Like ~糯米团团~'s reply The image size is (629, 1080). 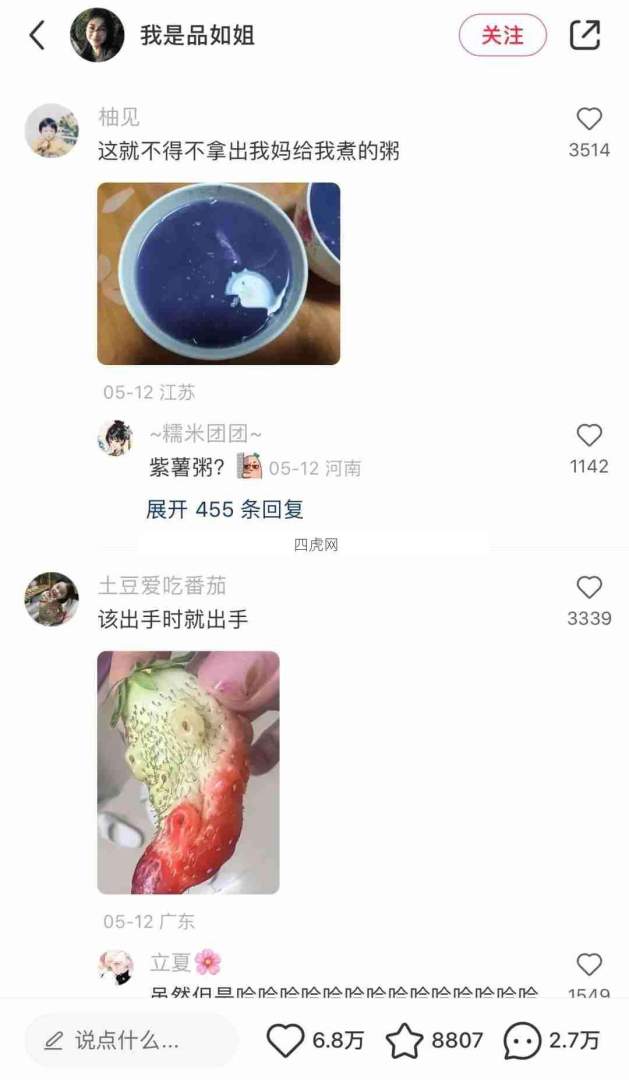pos(589,436)
